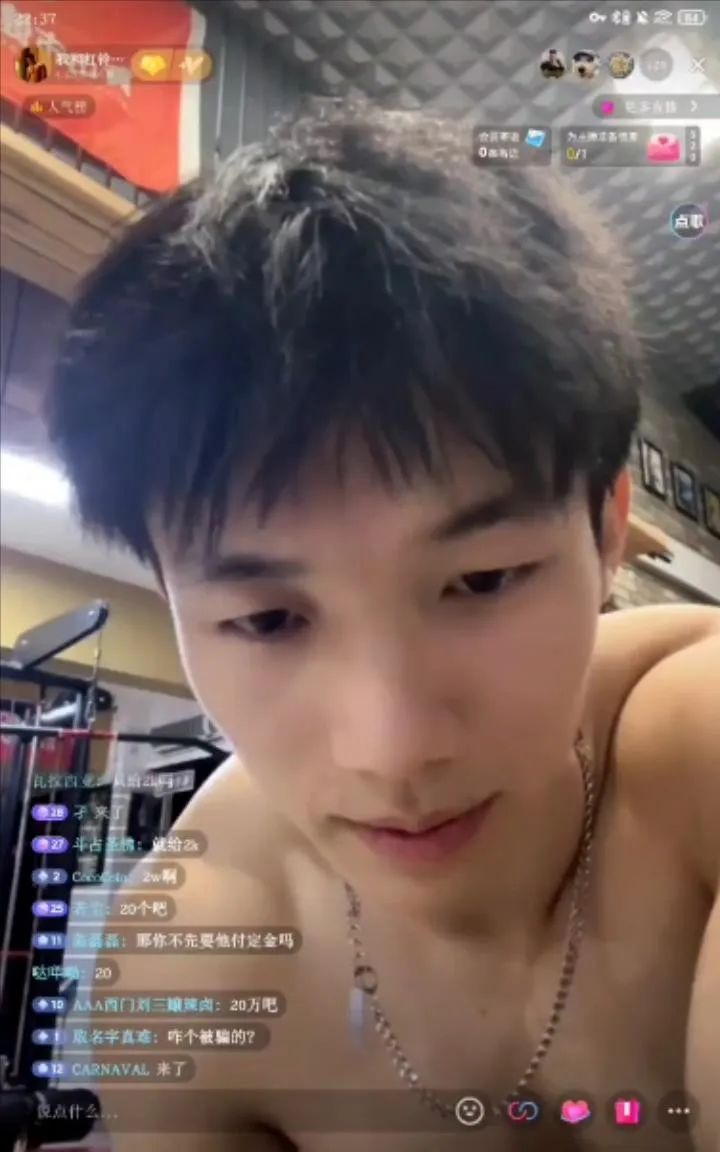Open the emoji picker
720x1152 pixels.
(x=470, y=1110)
